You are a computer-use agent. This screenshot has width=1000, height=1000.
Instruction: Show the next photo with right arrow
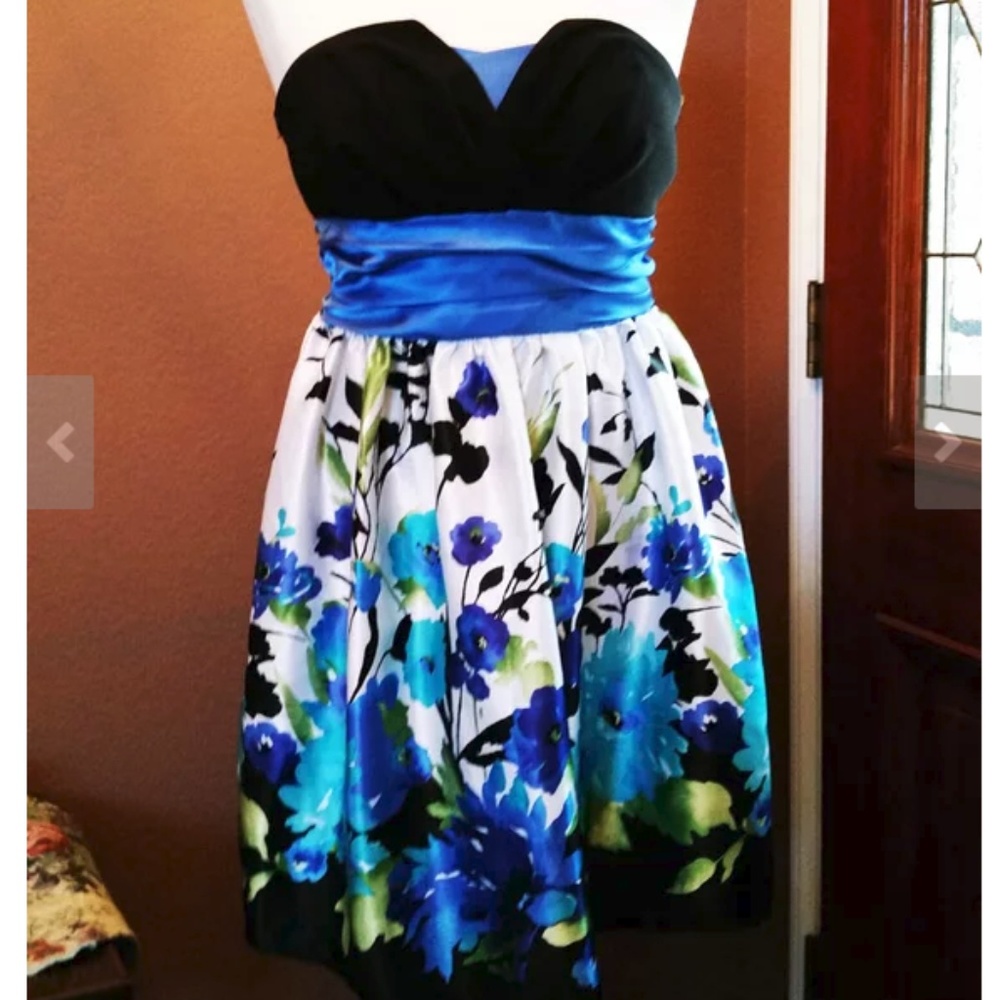tap(948, 442)
